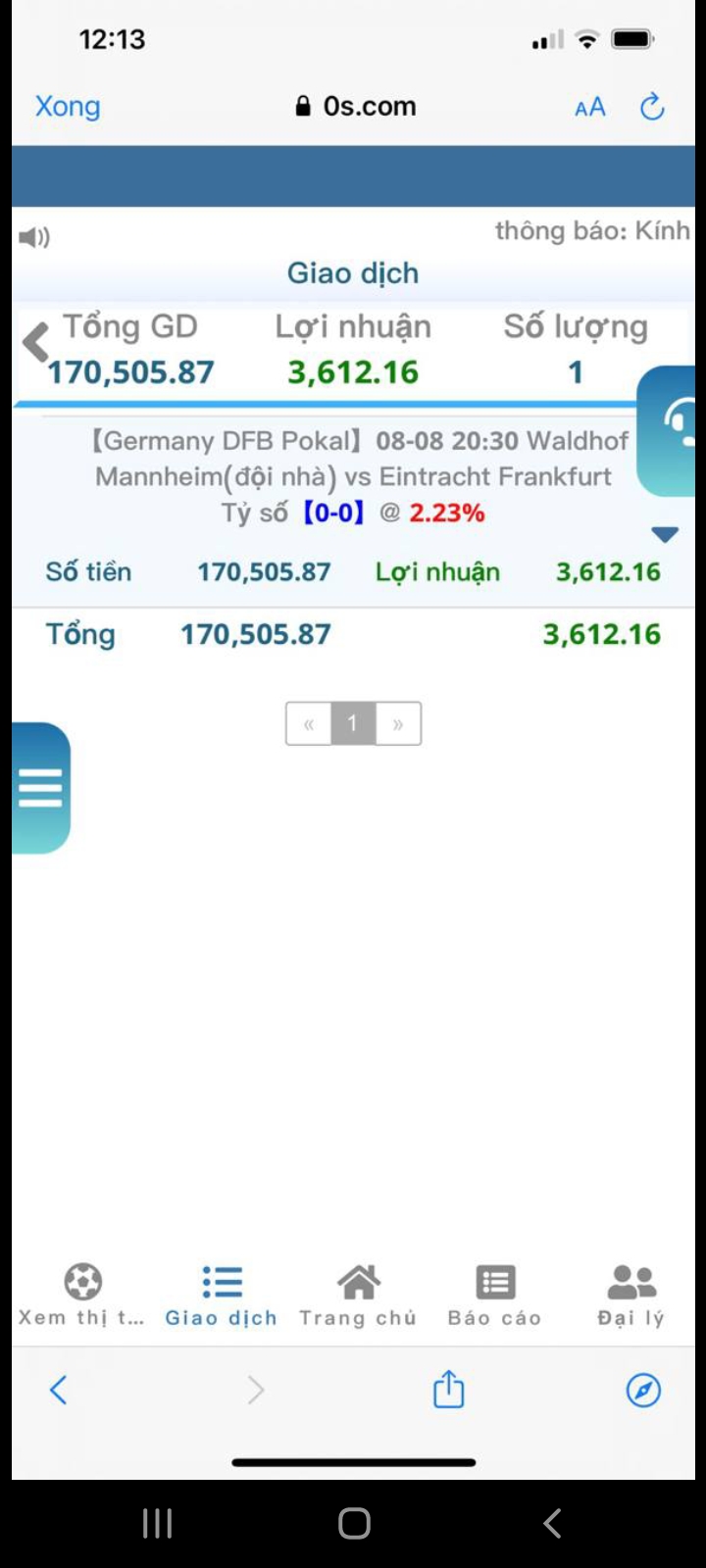Go to the previous results page
The image size is (706, 1568).
(x=309, y=724)
